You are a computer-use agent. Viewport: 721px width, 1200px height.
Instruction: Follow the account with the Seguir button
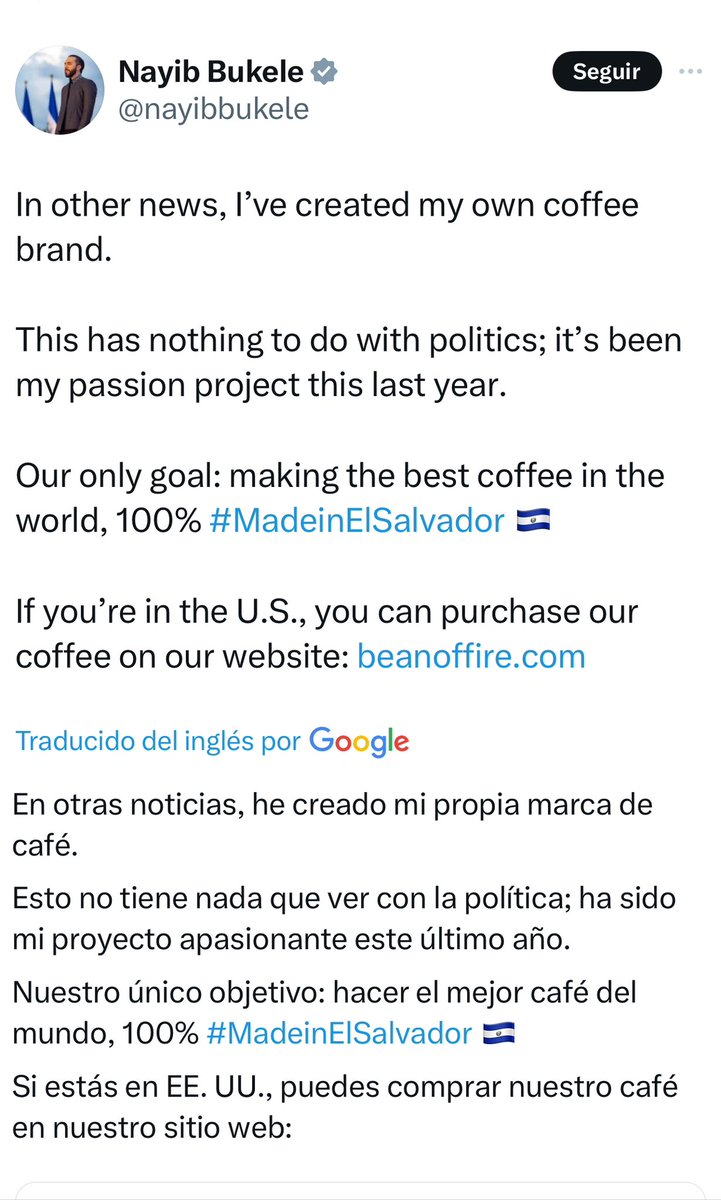[x=608, y=72]
